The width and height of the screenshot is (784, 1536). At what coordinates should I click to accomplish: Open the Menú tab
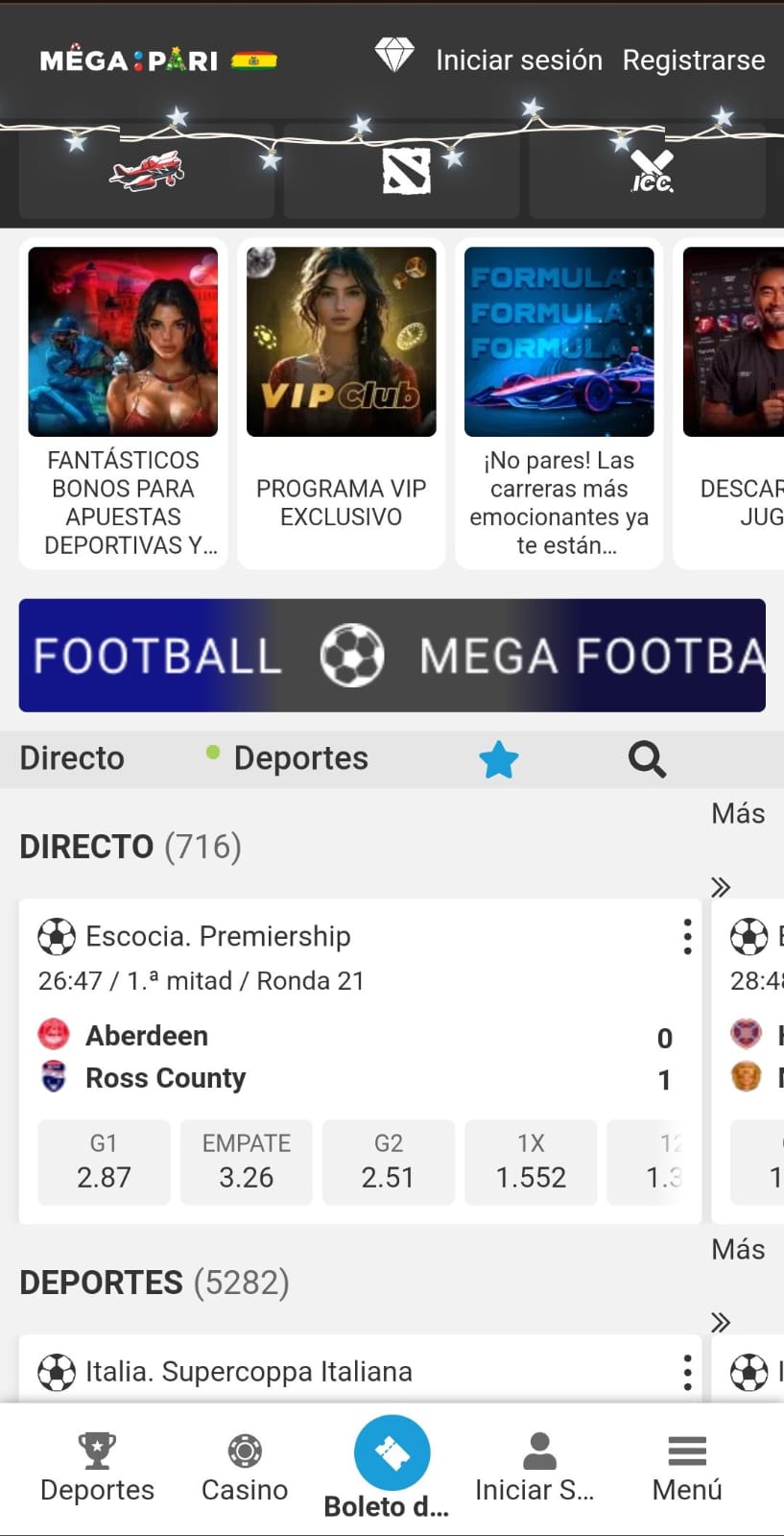[687, 1467]
